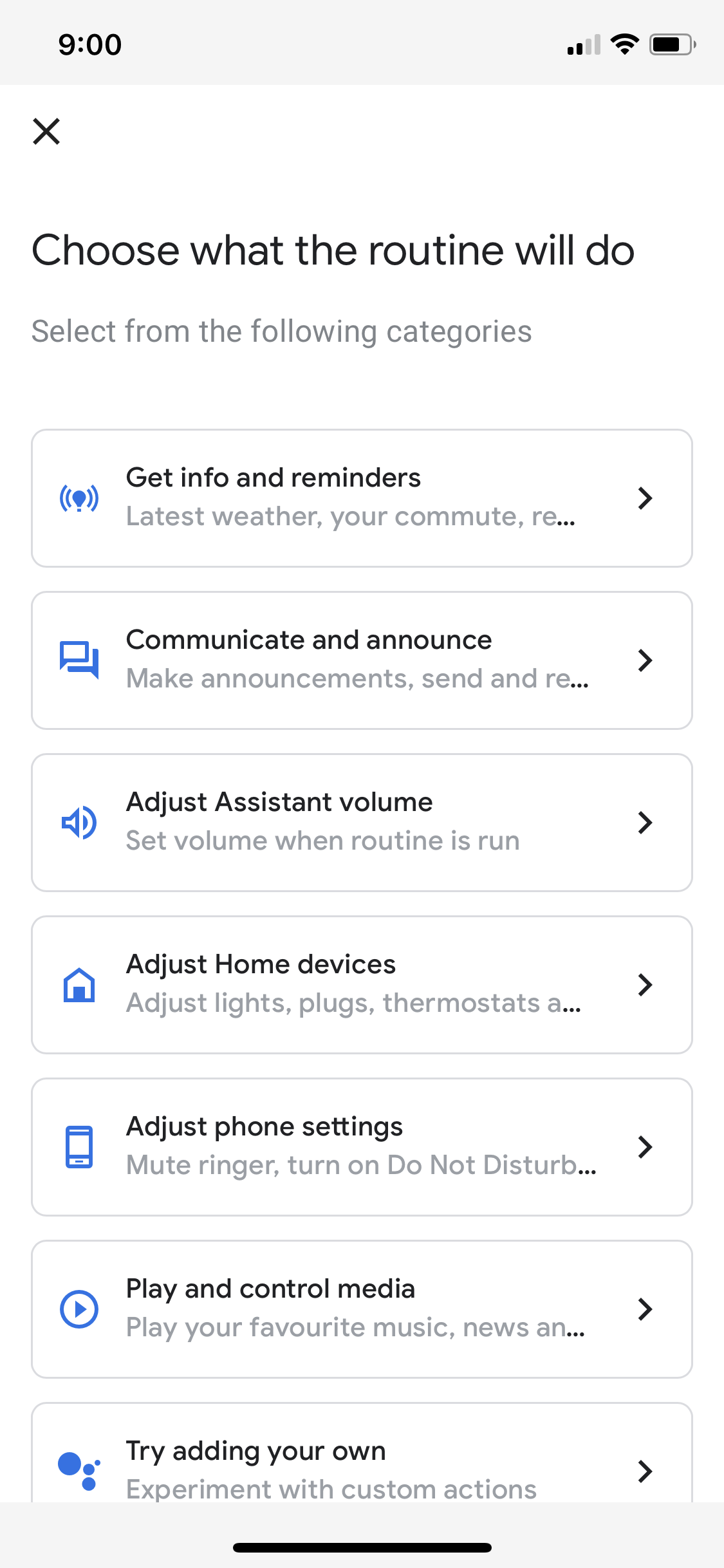Choose Adjust Home devices
This screenshot has height=1568, width=724.
click(x=362, y=985)
